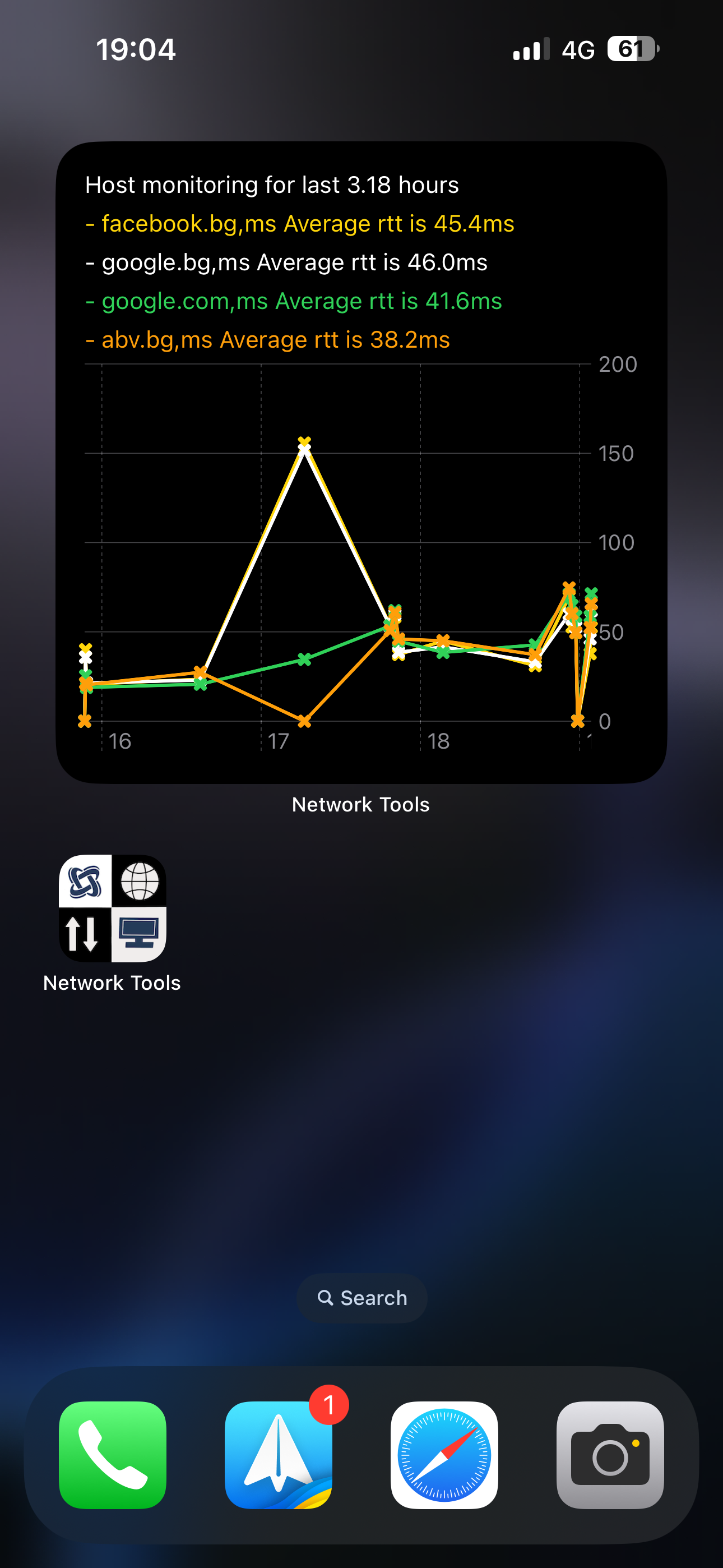
Task: Launch the Network Tools app icon
Action: click(113, 908)
